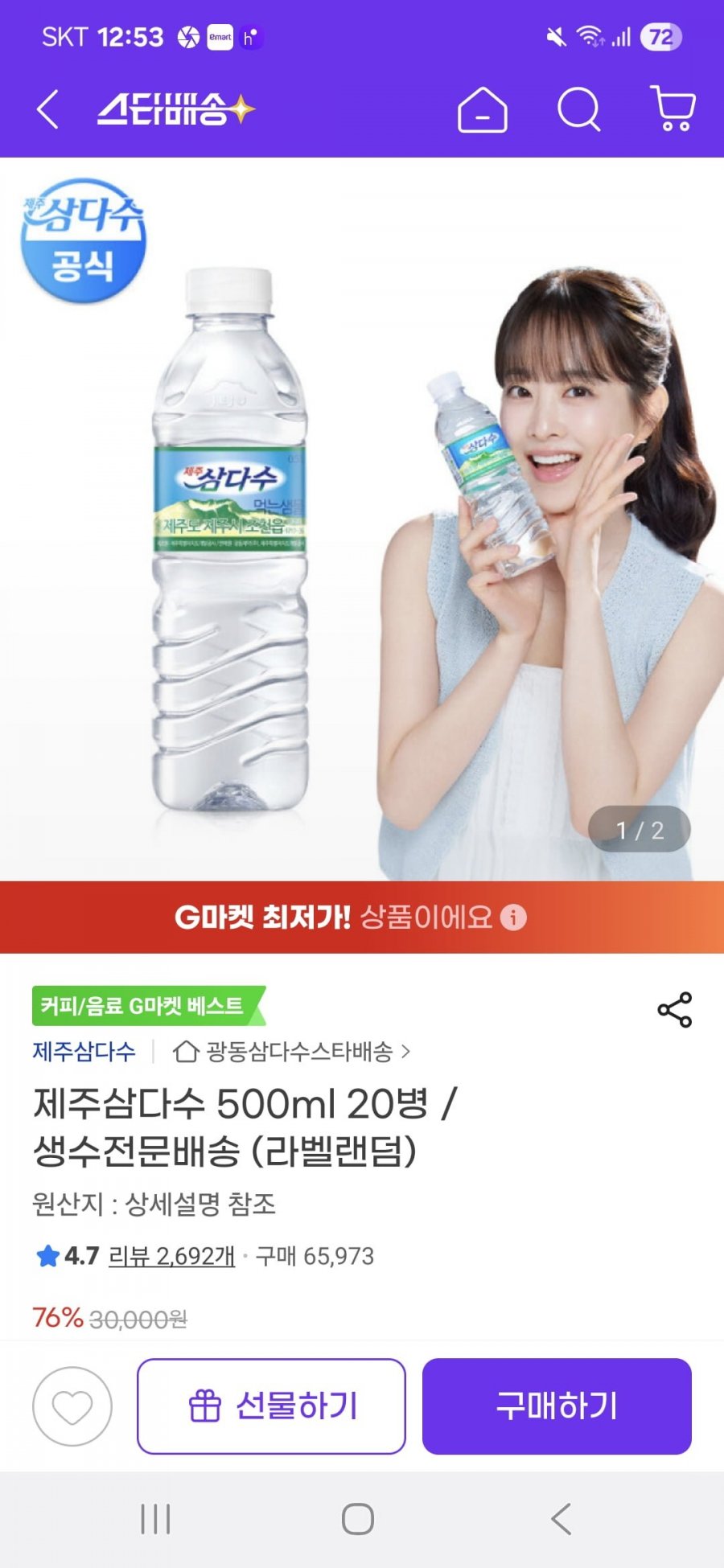This screenshot has width=724, height=1568.
Task: Share this product
Action: (674, 1010)
